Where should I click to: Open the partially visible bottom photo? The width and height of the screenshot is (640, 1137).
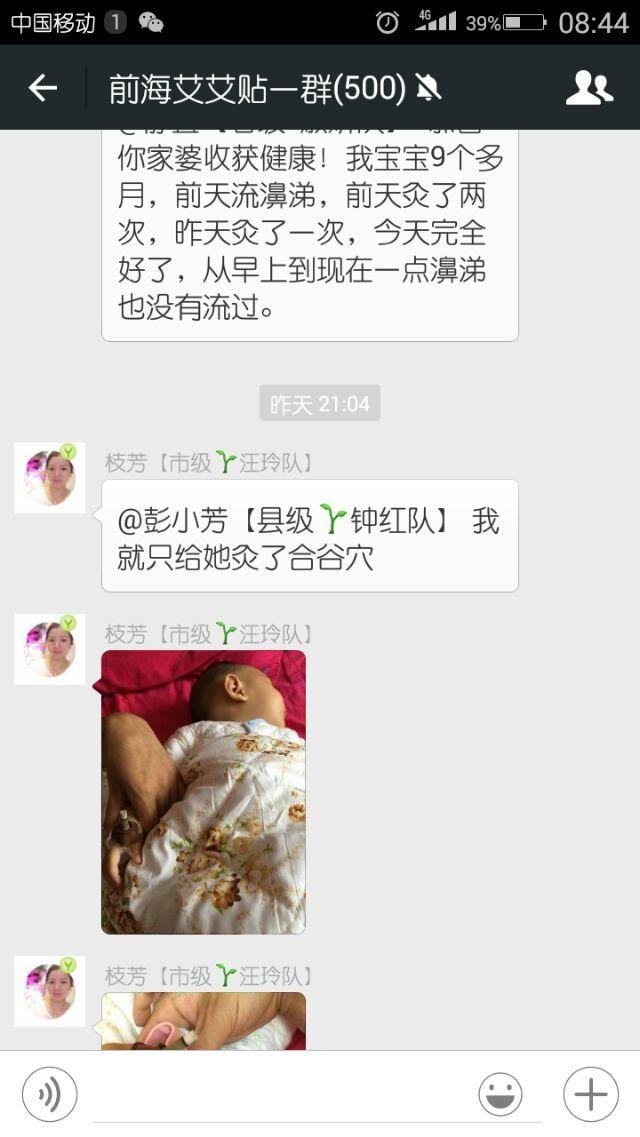[x=204, y=1020]
